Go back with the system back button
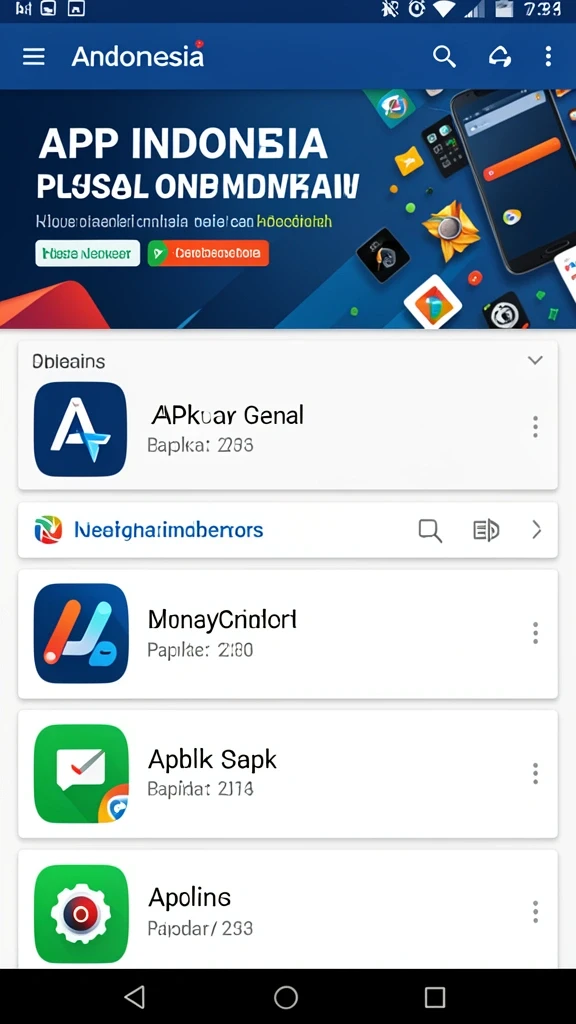This screenshot has width=576, height=1024. click(135, 997)
